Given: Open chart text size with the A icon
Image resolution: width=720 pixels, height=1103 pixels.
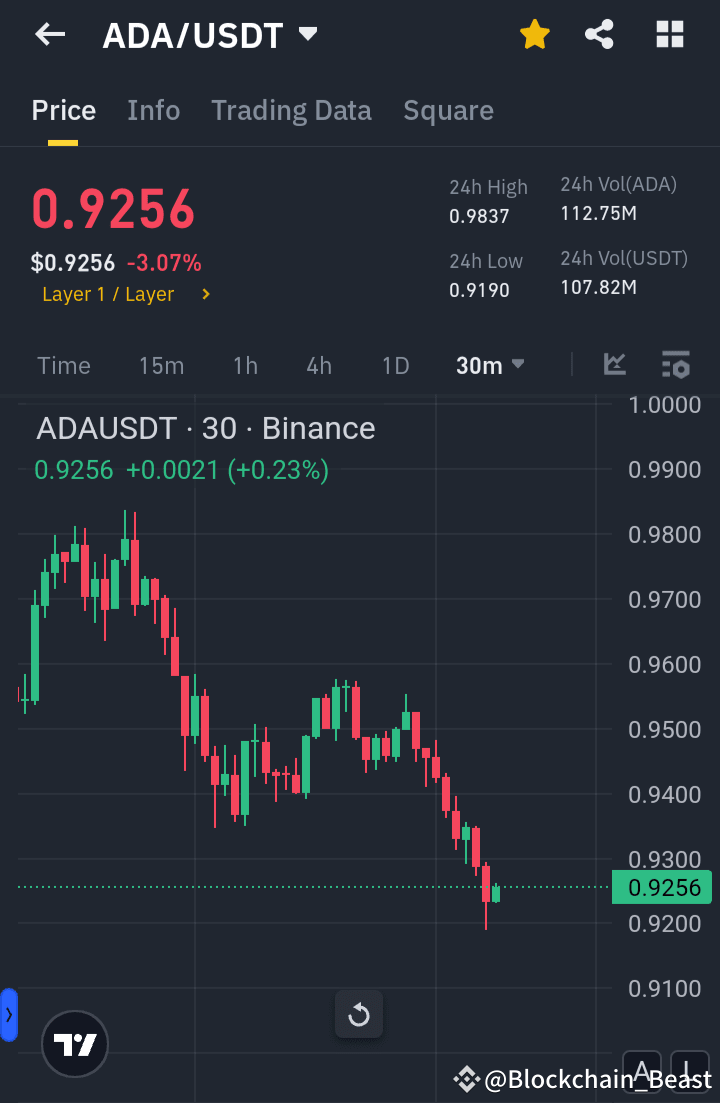Looking at the screenshot, I should [641, 1069].
